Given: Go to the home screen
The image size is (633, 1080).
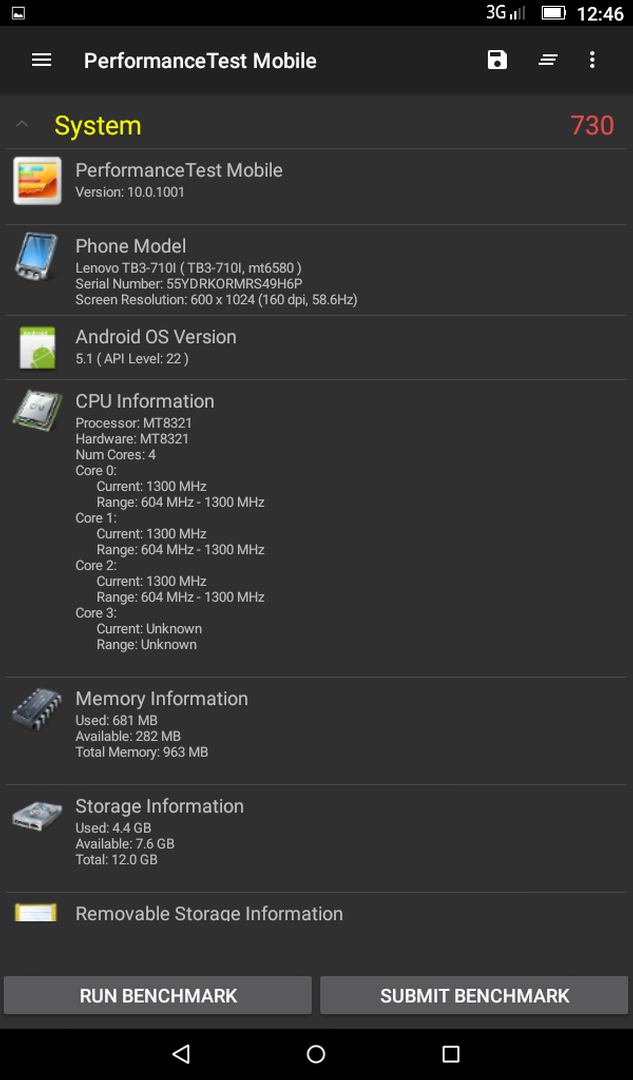Looking at the screenshot, I should (x=315, y=1054).
